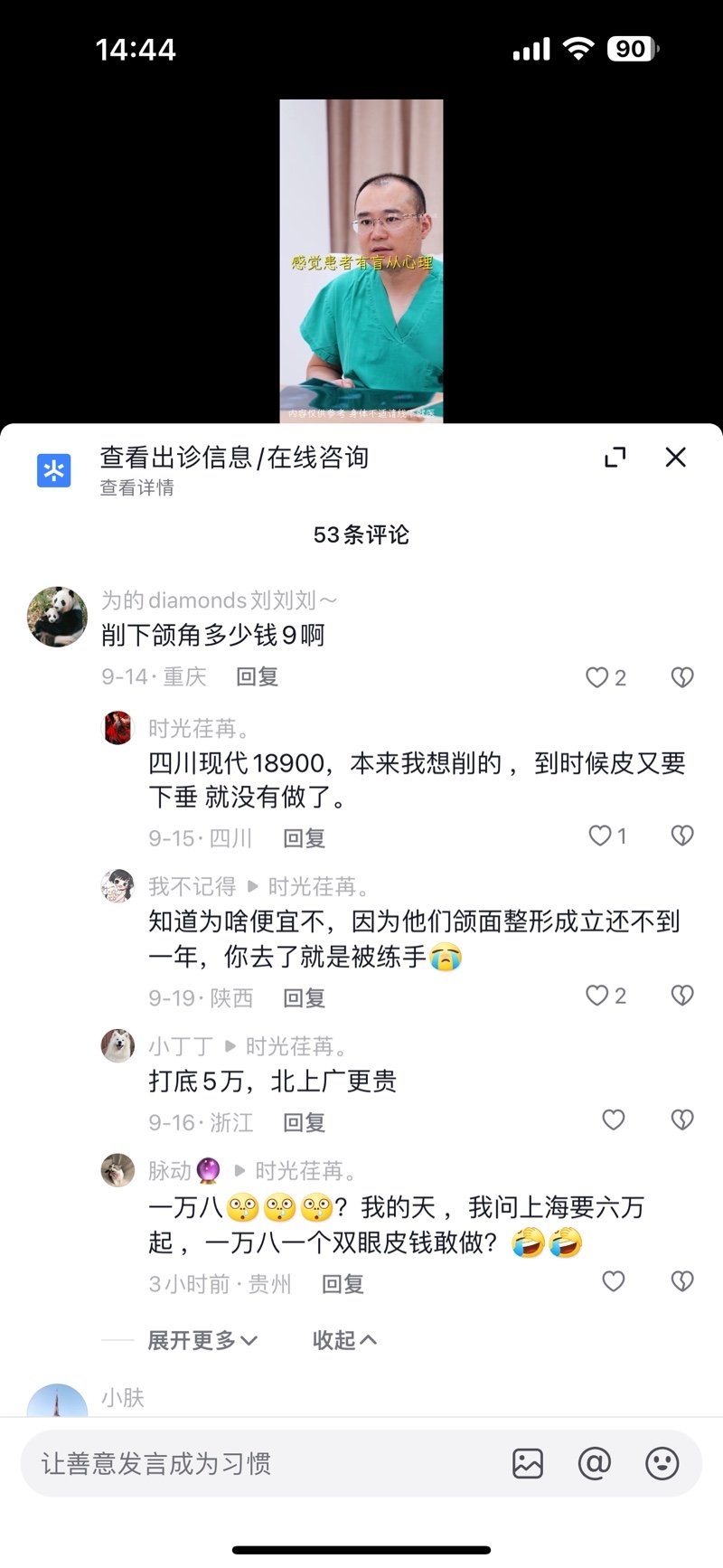Reply to 小丁丁's comment
723x1568 pixels.
304,1122
